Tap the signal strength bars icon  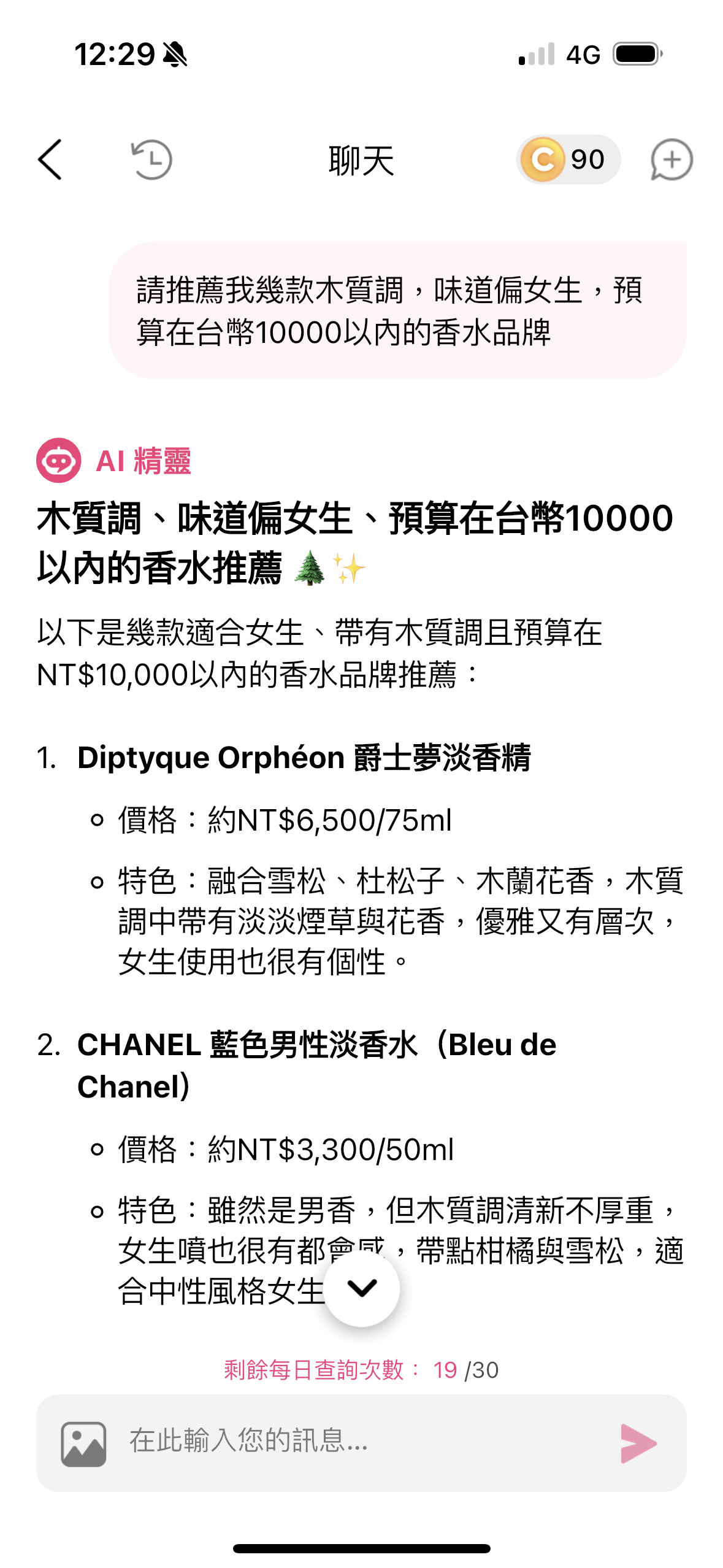pyautogui.click(x=538, y=54)
